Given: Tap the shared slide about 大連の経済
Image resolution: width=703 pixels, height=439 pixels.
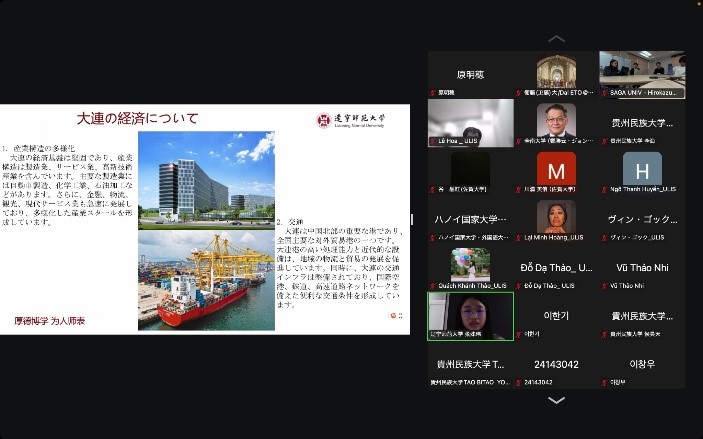Looking at the screenshot, I should (205, 217).
